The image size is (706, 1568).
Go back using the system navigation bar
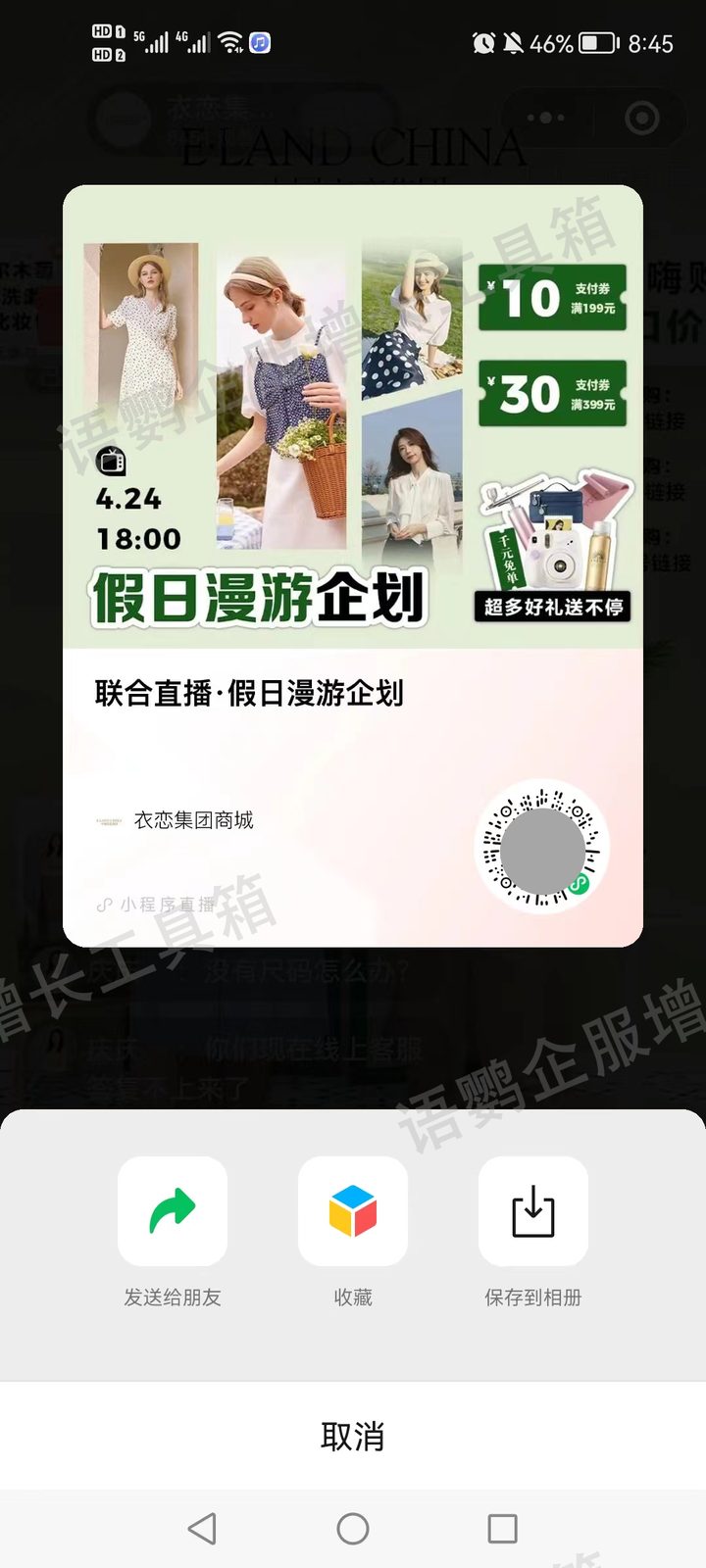click(202, 1529)
